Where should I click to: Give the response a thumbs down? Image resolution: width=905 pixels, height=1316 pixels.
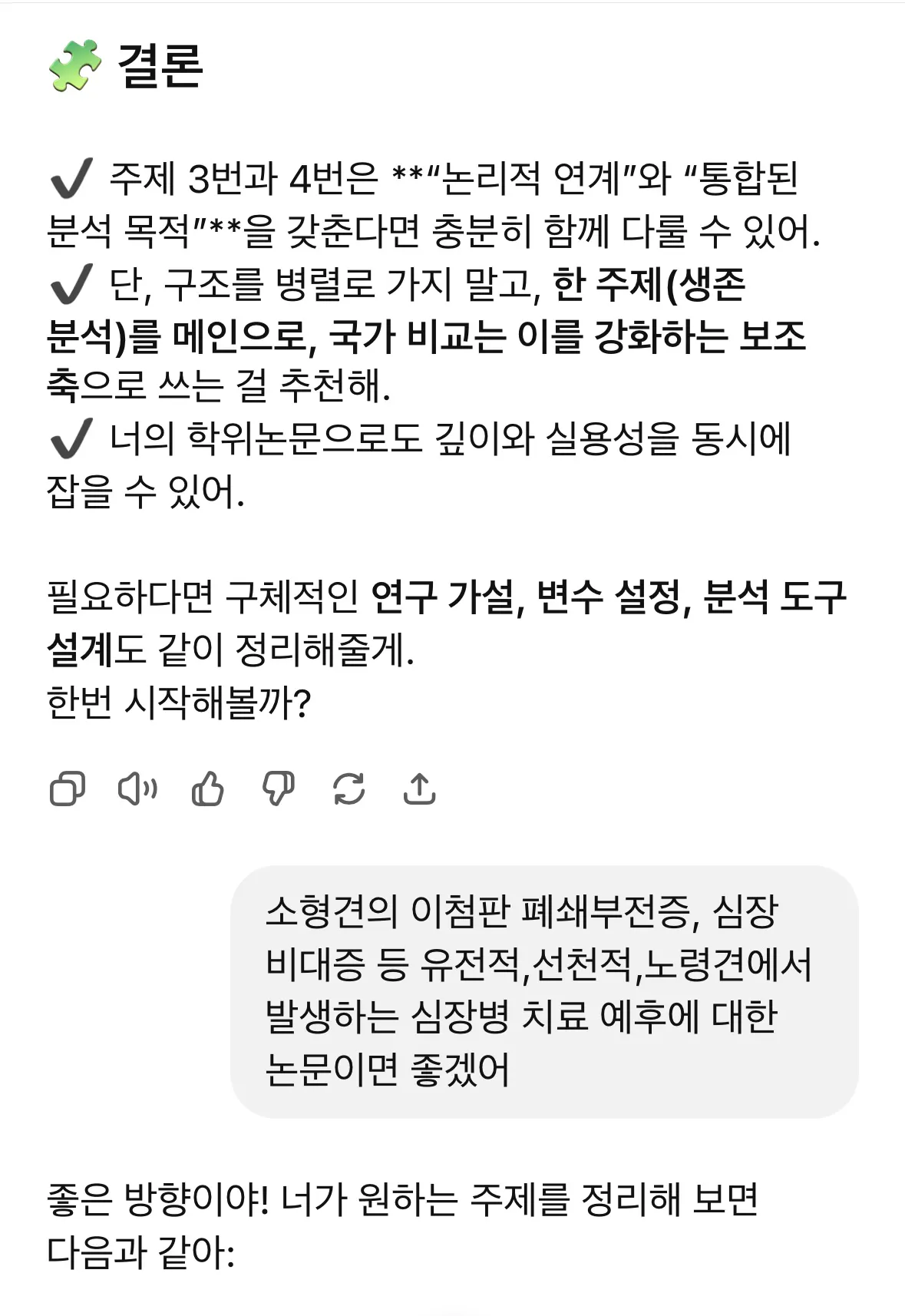tap(278, 789)
